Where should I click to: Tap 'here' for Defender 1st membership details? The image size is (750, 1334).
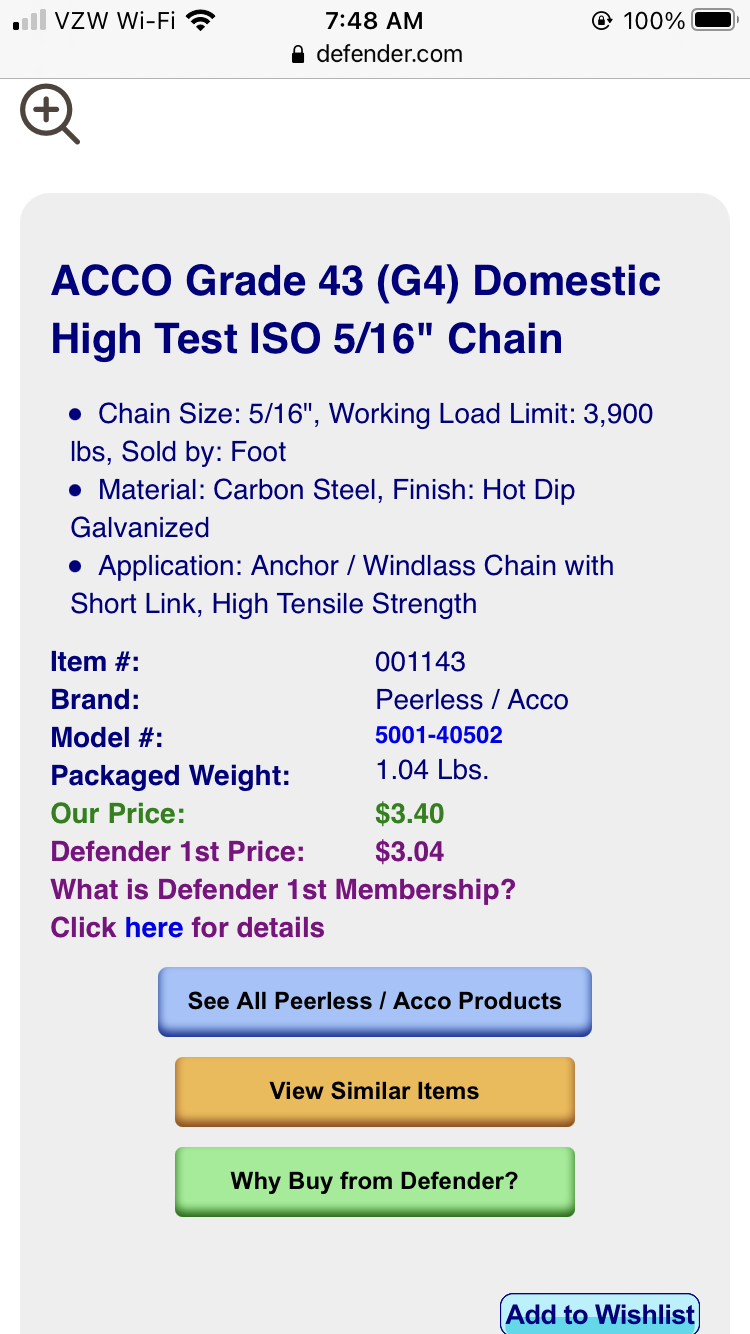point(154,928)
